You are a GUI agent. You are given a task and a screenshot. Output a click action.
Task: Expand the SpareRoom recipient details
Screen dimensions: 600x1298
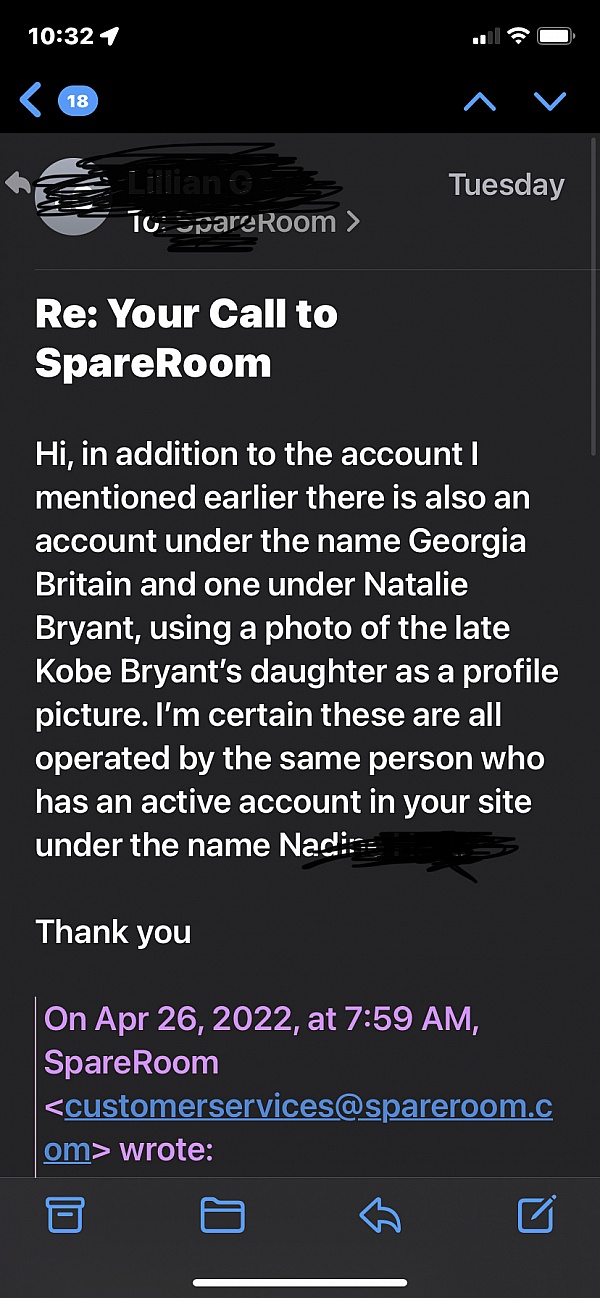point(352,222)
